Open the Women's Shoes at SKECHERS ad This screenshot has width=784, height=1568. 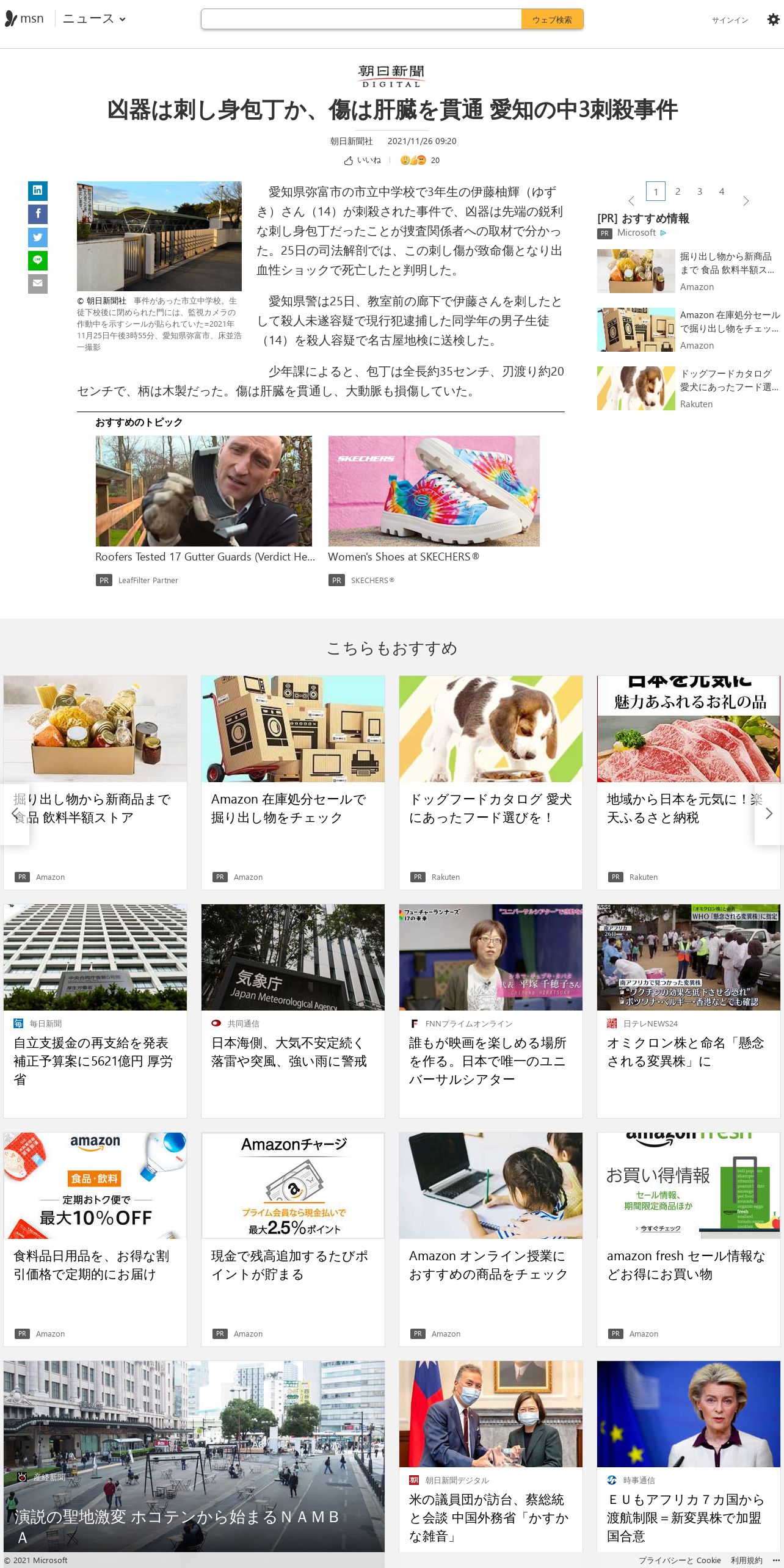click(404, 556)
